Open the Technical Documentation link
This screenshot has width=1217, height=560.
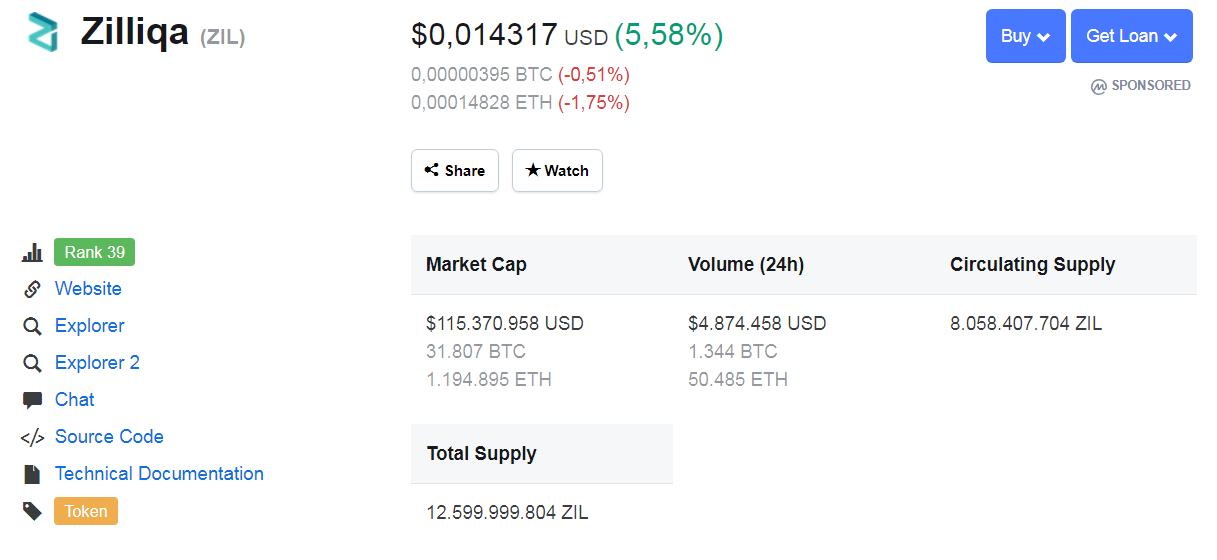click(159, 474)
